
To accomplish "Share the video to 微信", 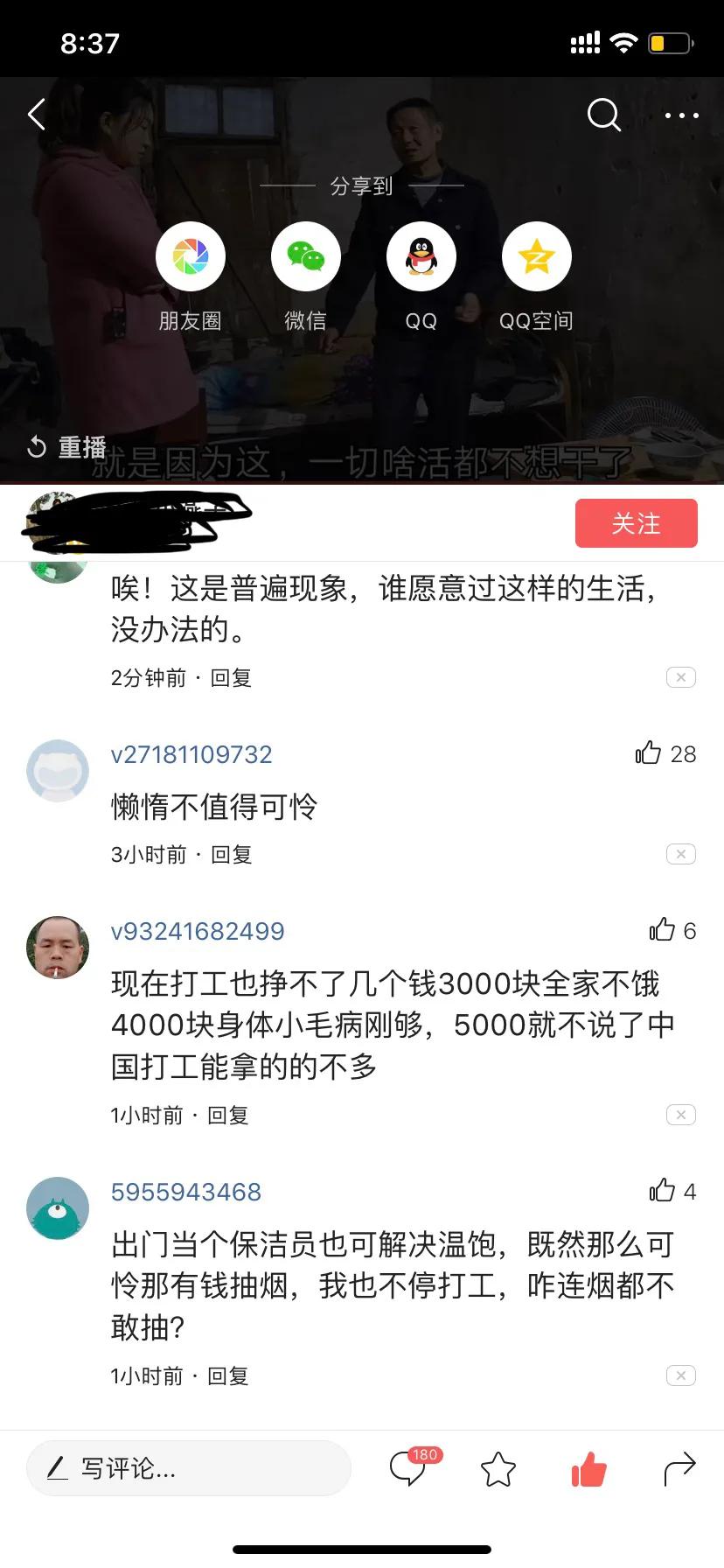I will 306,255.
